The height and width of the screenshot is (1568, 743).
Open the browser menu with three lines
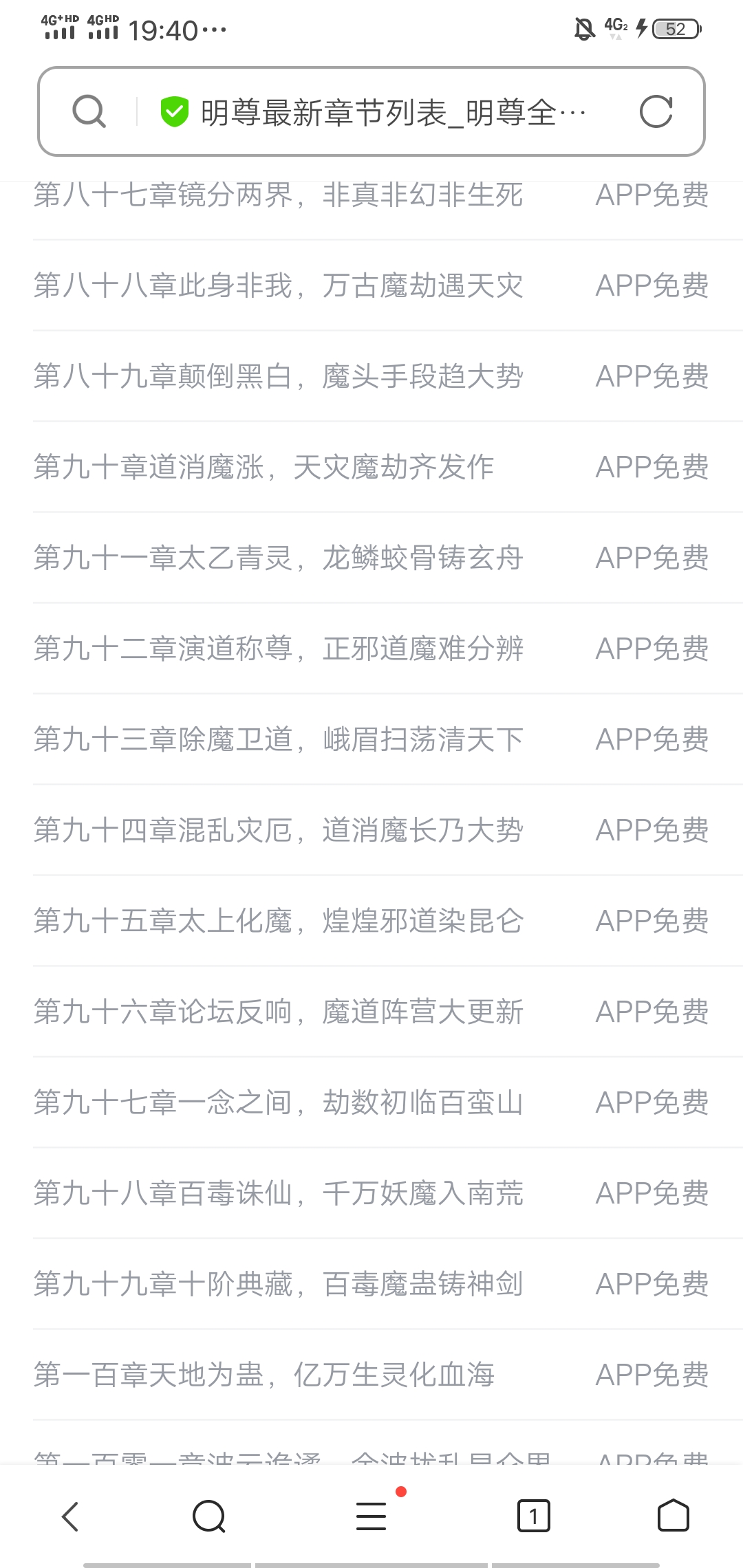coord(371,1516)
